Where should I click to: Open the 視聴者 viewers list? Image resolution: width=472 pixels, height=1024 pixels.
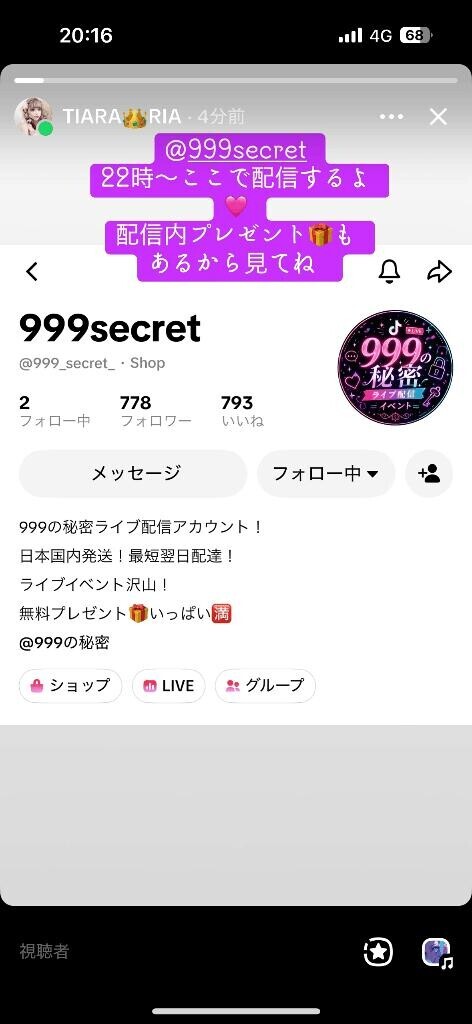click(x=44, y=952)
